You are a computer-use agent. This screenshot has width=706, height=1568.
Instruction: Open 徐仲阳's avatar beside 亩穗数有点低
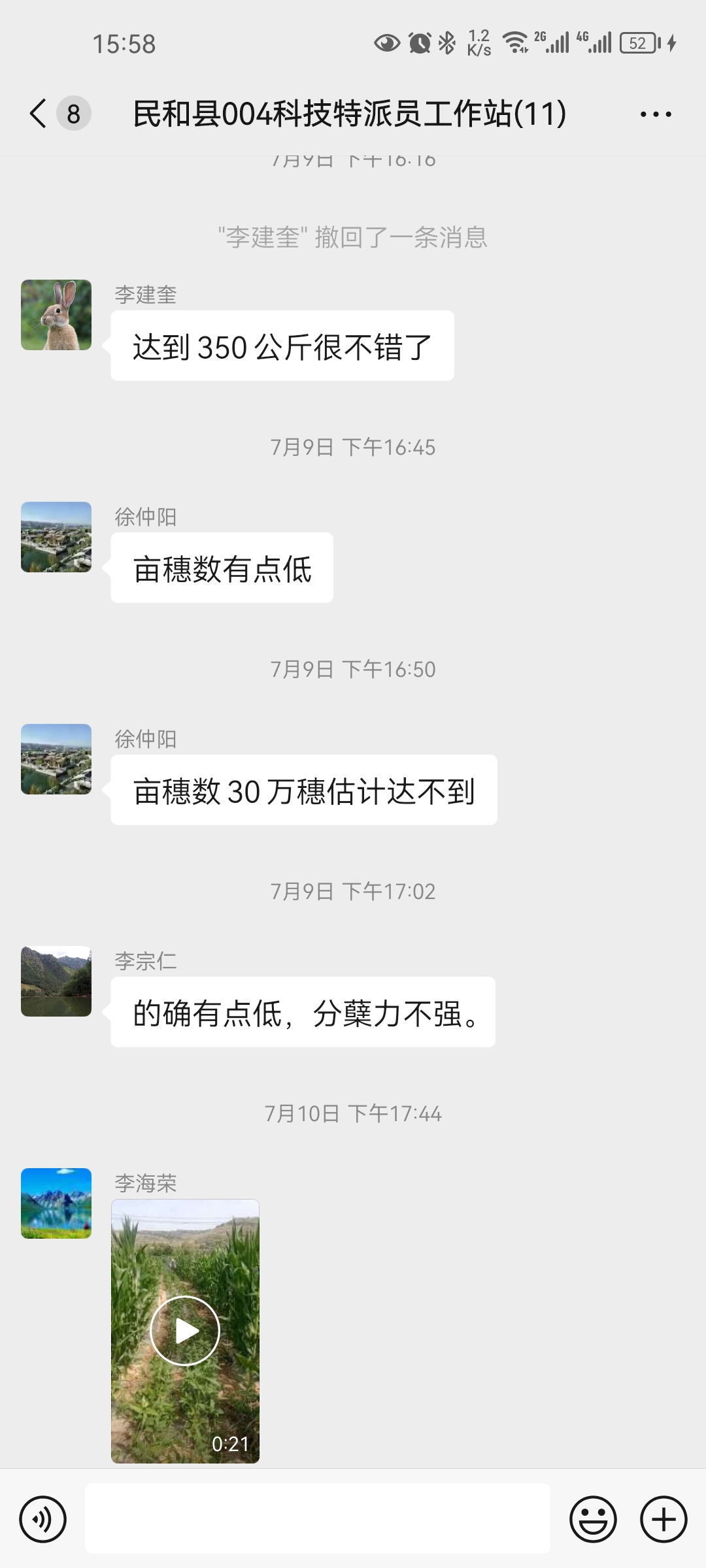click(x=56, y=537)
